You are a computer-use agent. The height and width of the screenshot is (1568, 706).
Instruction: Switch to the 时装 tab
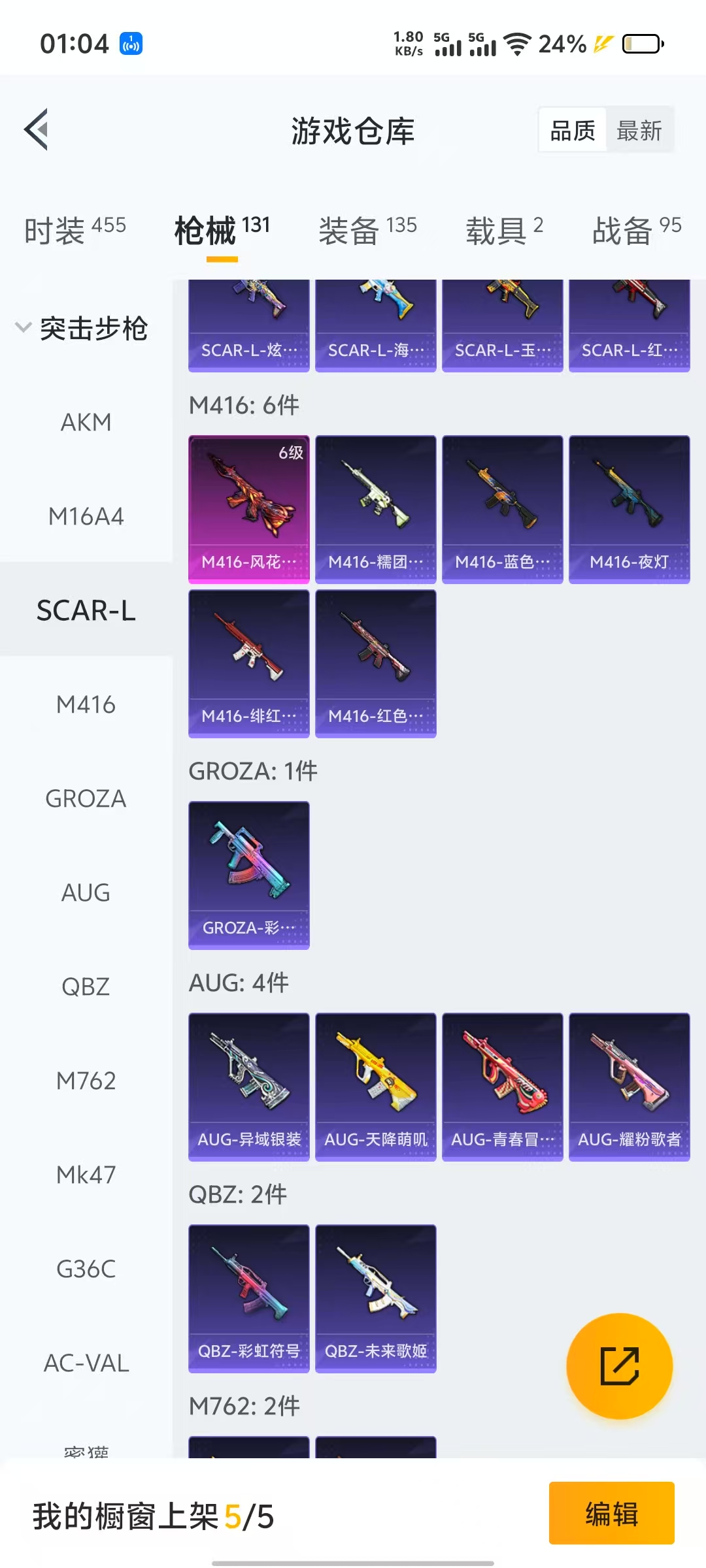tap(75, 231)
